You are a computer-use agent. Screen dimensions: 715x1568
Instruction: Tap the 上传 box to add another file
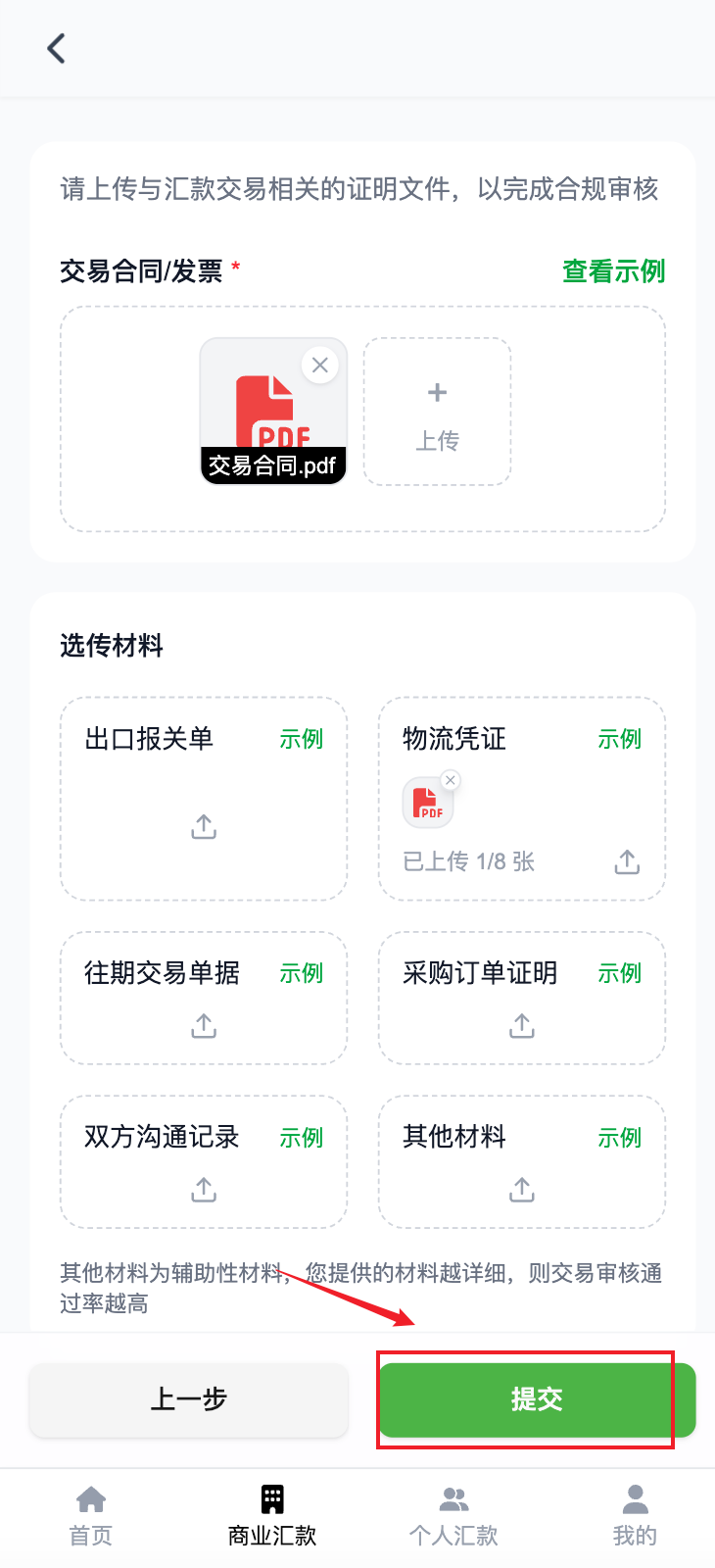pyautogui.click(x=437, y=412)
